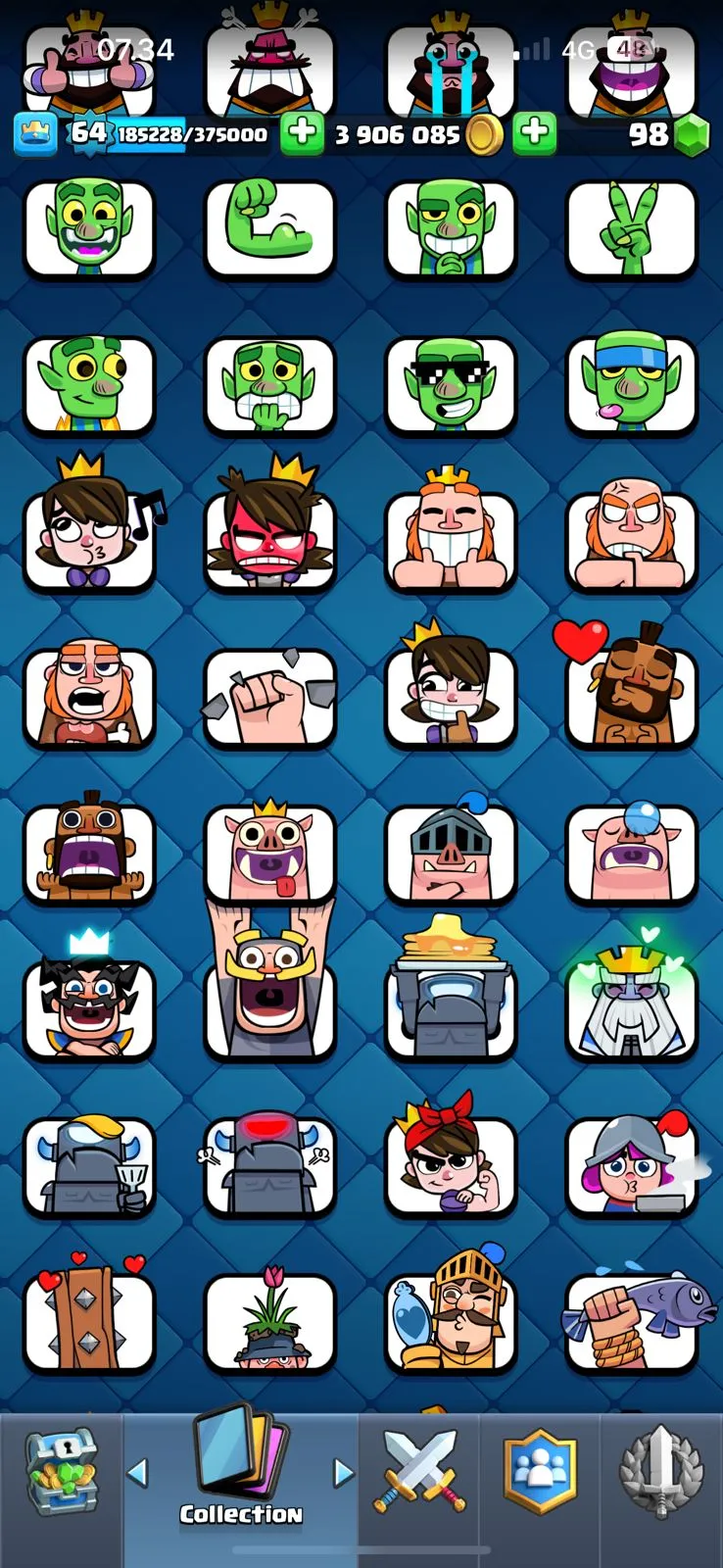Pick the goblin peace-sign hand emote
Screen dimensions: 723x1568
coord(632,227)
